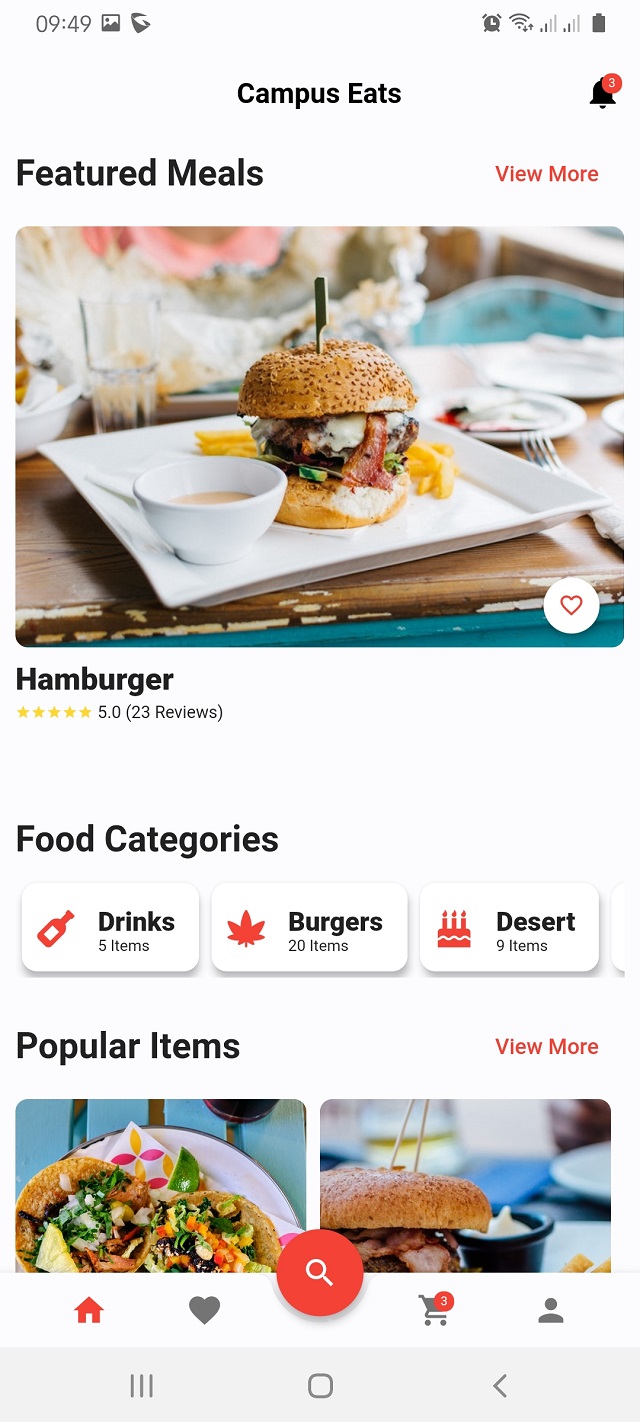Tap the red search floating button
640x1422 pixels.
tap(320, 1273)
